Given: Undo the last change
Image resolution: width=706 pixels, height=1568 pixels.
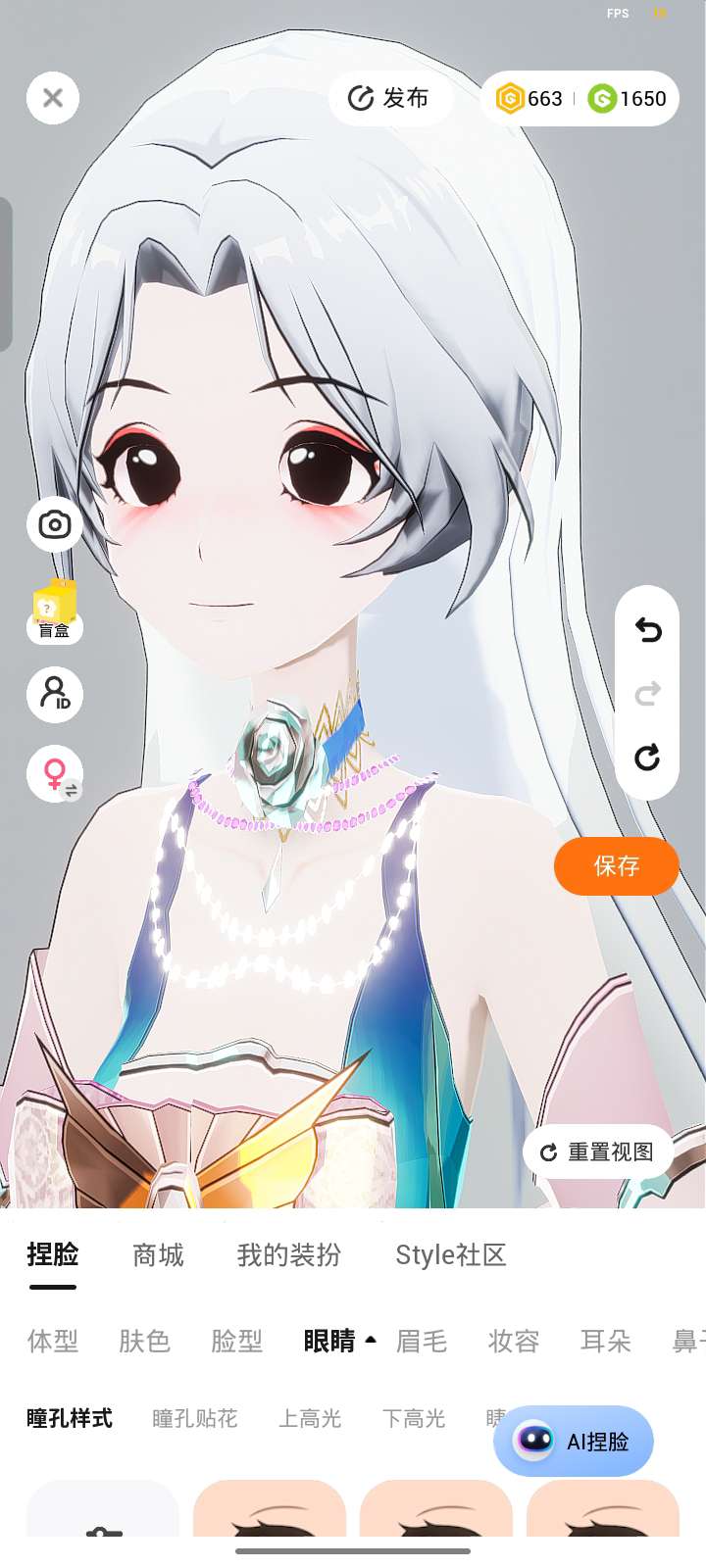Looking at the screenshot, I should pyautogui.click(x=647, y=630).
